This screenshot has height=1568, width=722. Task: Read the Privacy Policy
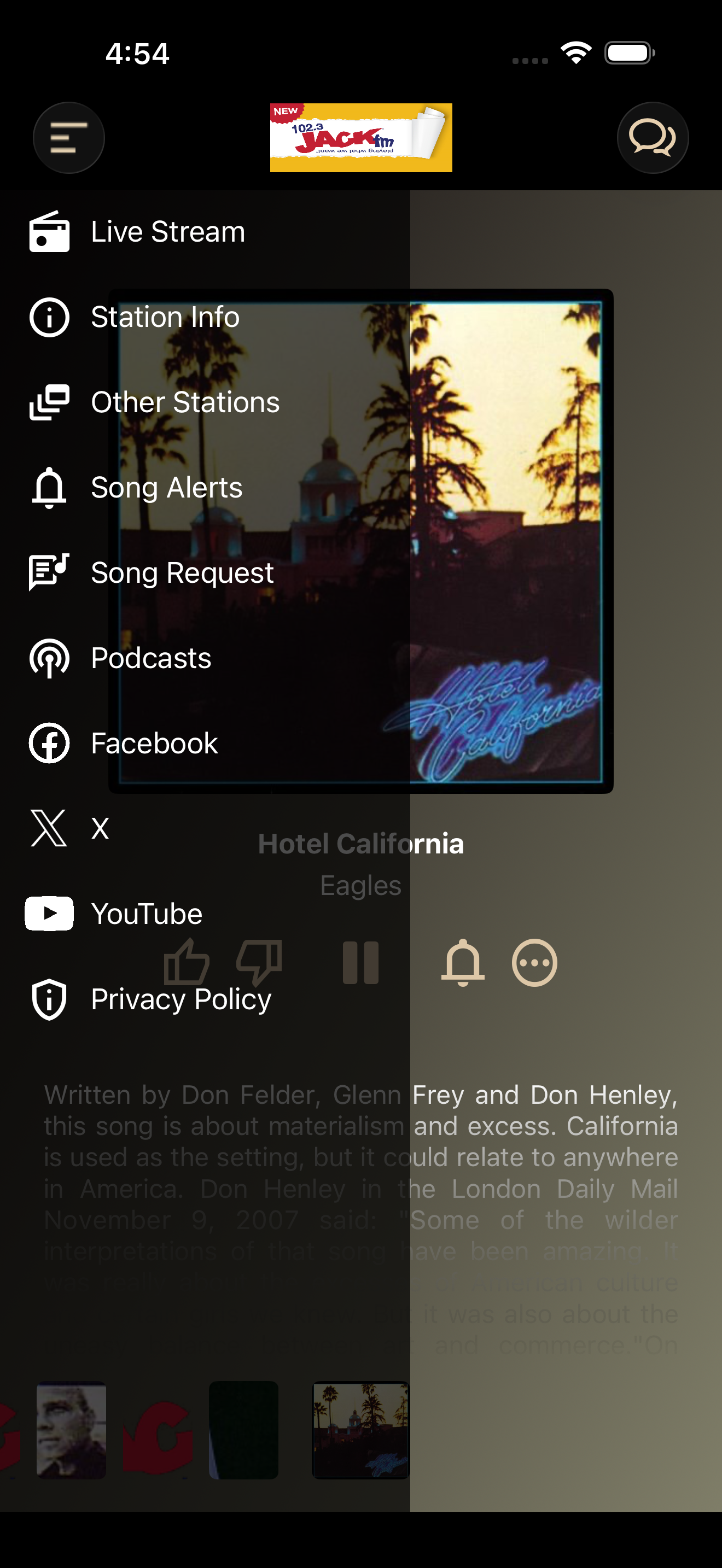tap(205, 999)
